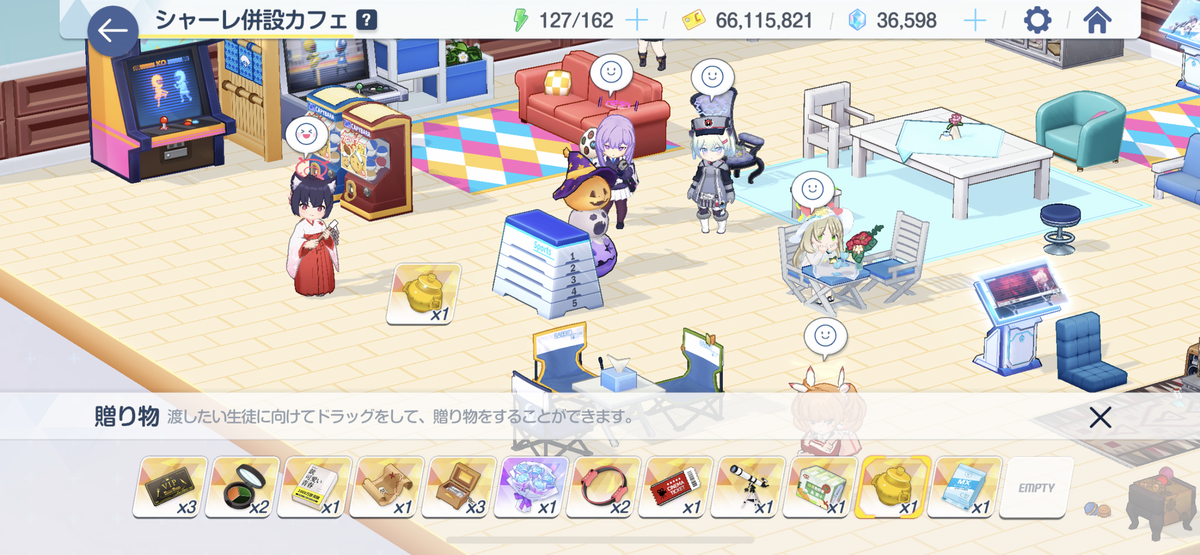
Task: Select the golden teapot gift
Action: 894,487
